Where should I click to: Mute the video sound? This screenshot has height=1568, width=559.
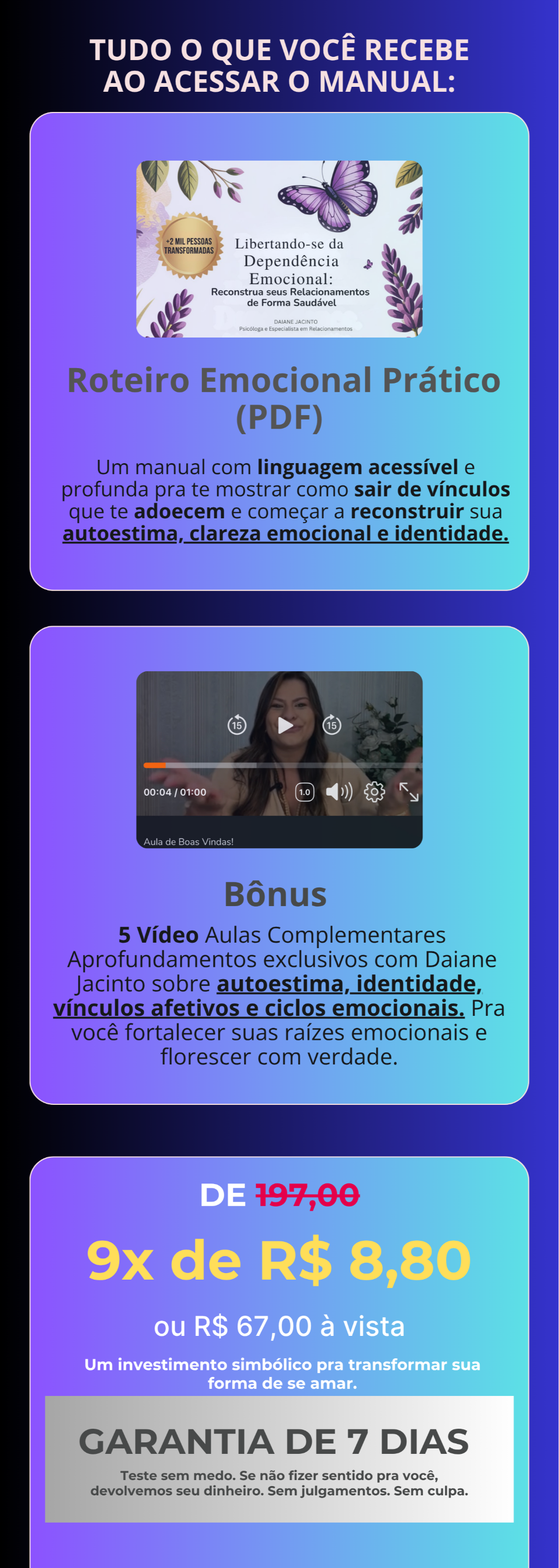(x=339, y=792)
